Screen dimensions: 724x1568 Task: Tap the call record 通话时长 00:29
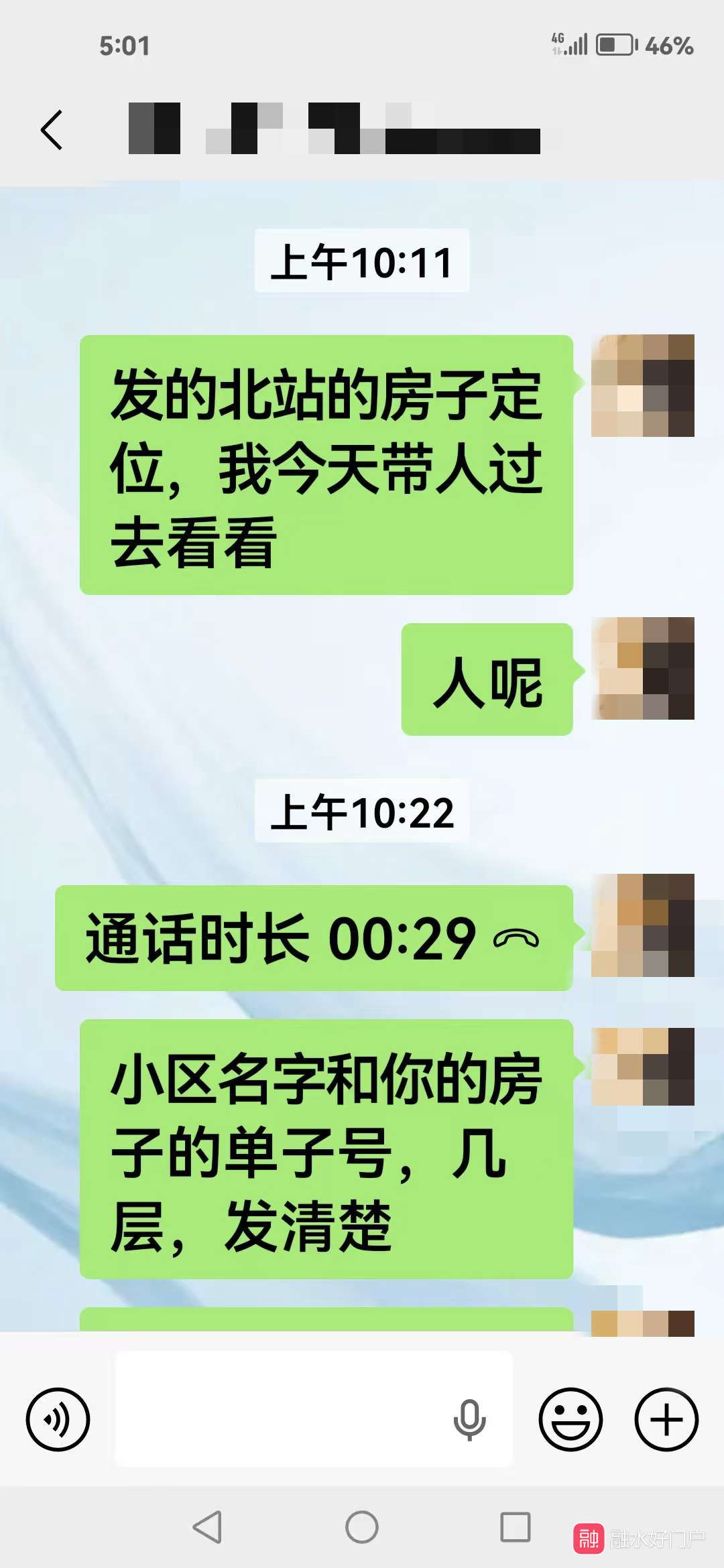(314, 938)
